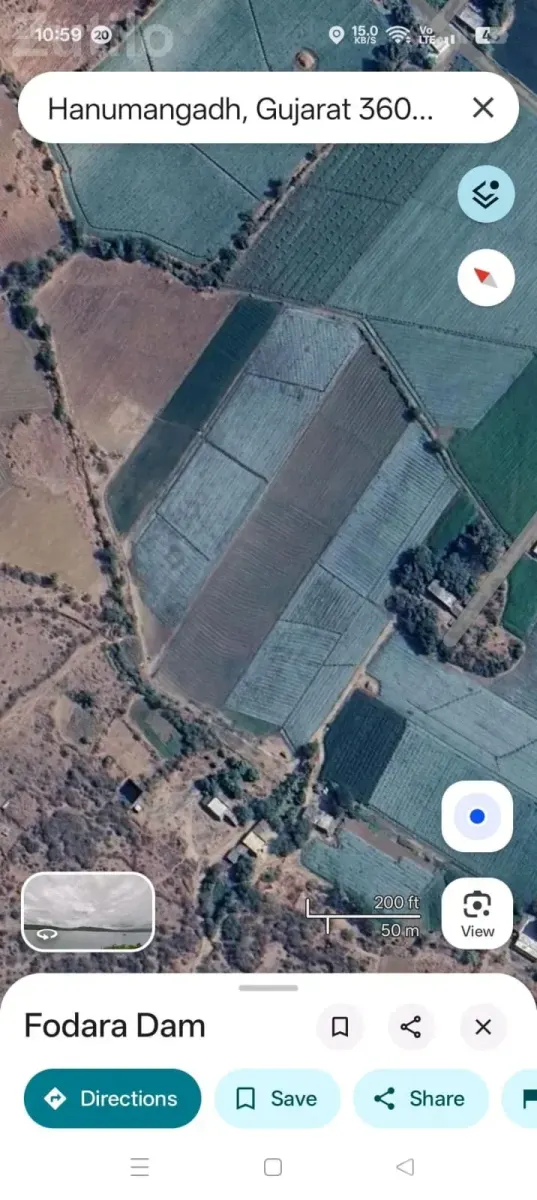Image resolution: width=537 pixels, height=1200 pixels.
Task: Tap the Share chip
Action: pos(420,1098)
